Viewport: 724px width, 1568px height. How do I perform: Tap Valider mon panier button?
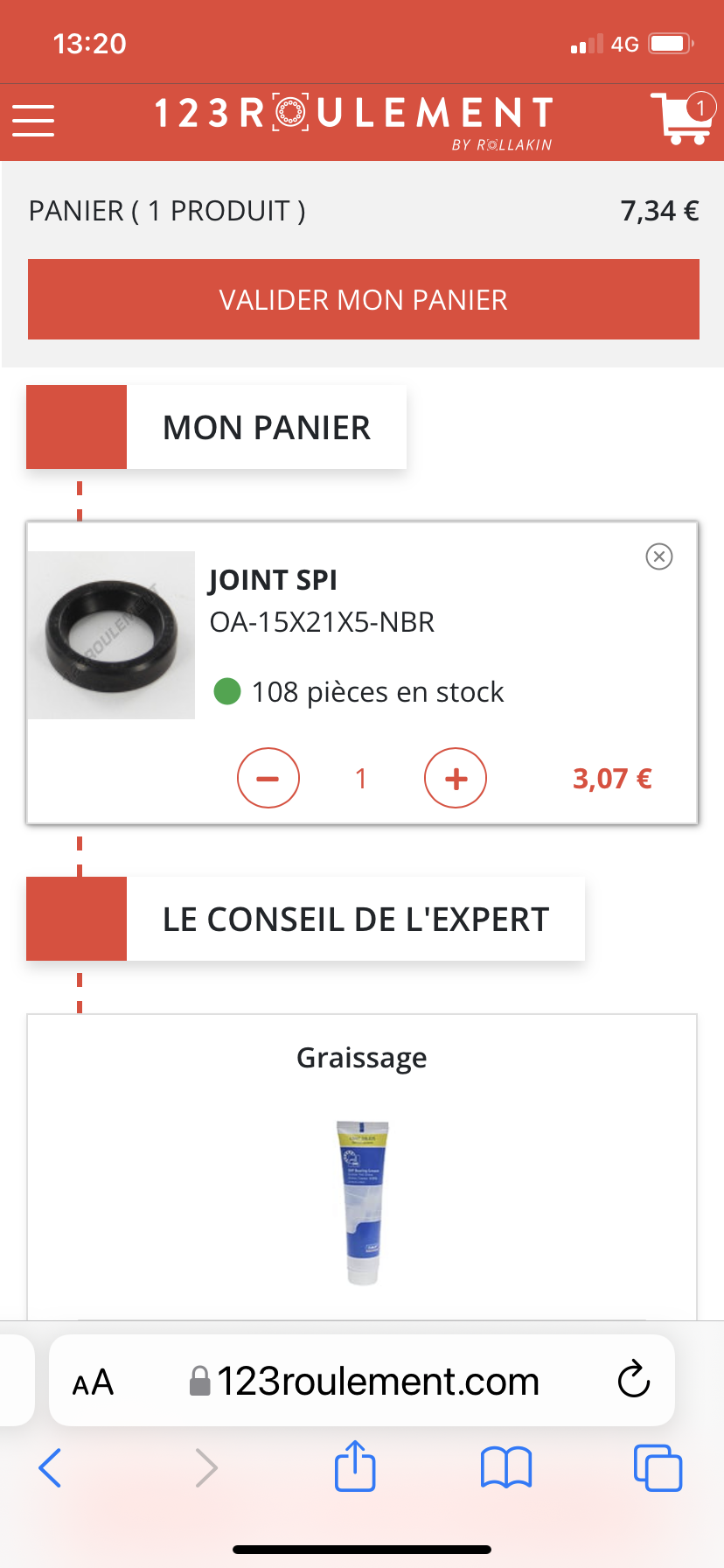(x=363, y=299)
